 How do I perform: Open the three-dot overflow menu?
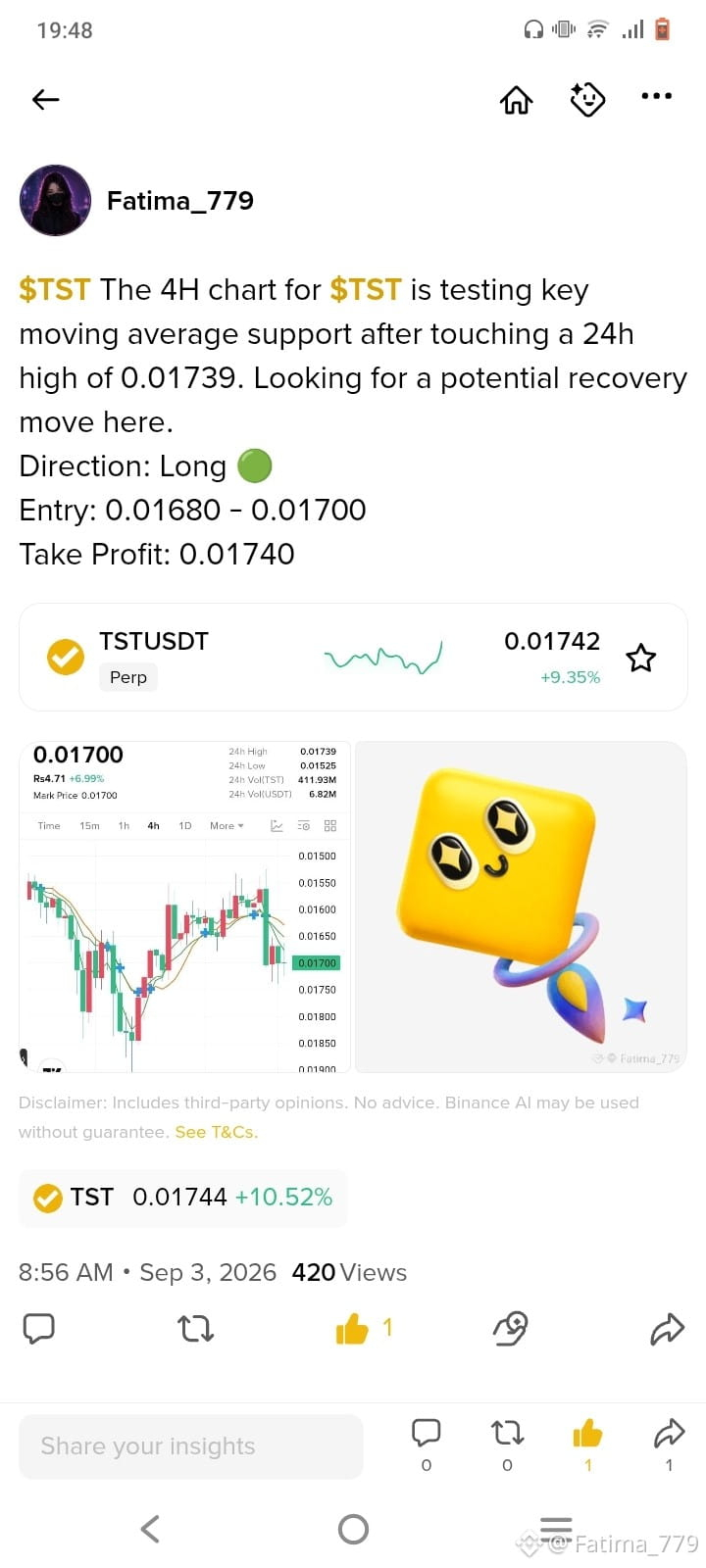pos(656,96)
